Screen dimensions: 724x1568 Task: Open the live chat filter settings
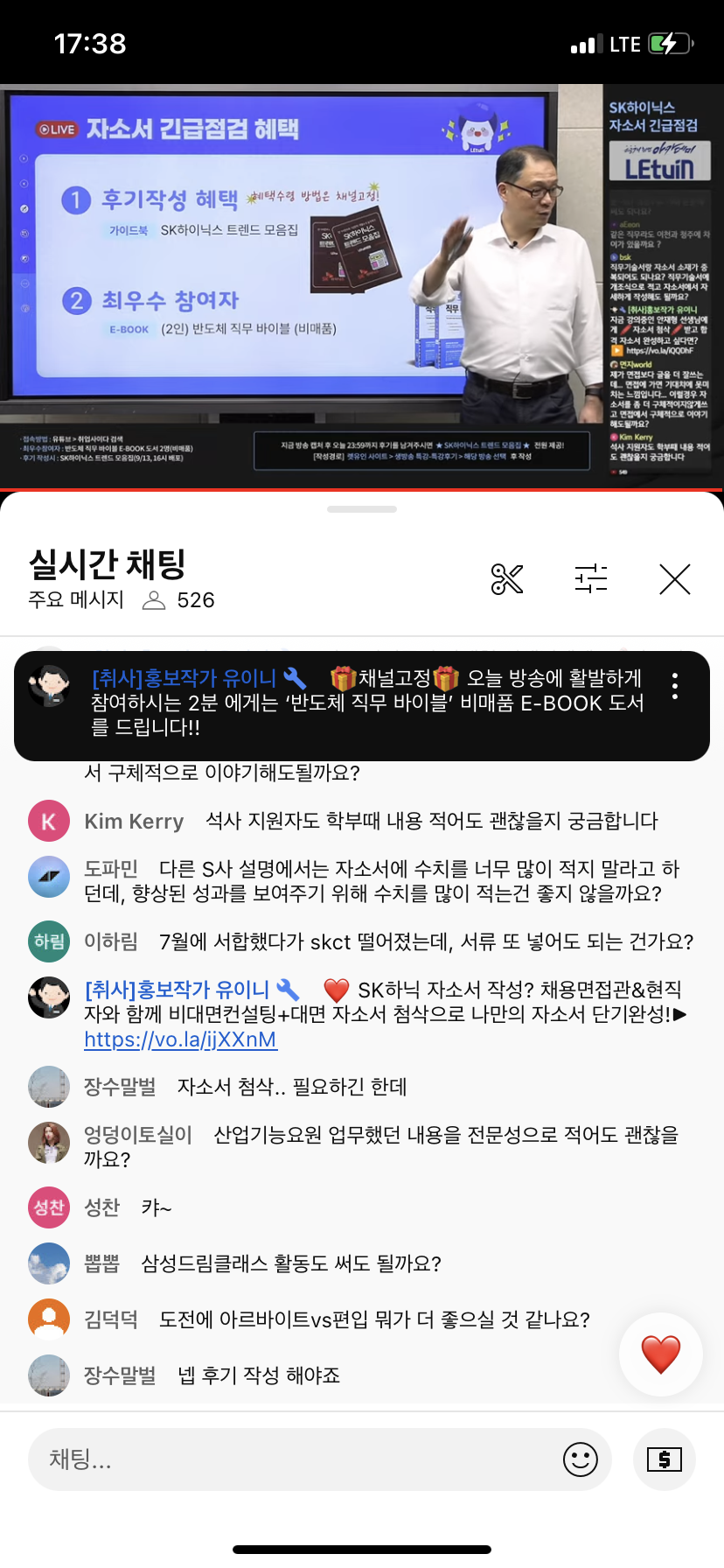click(591, 579)
